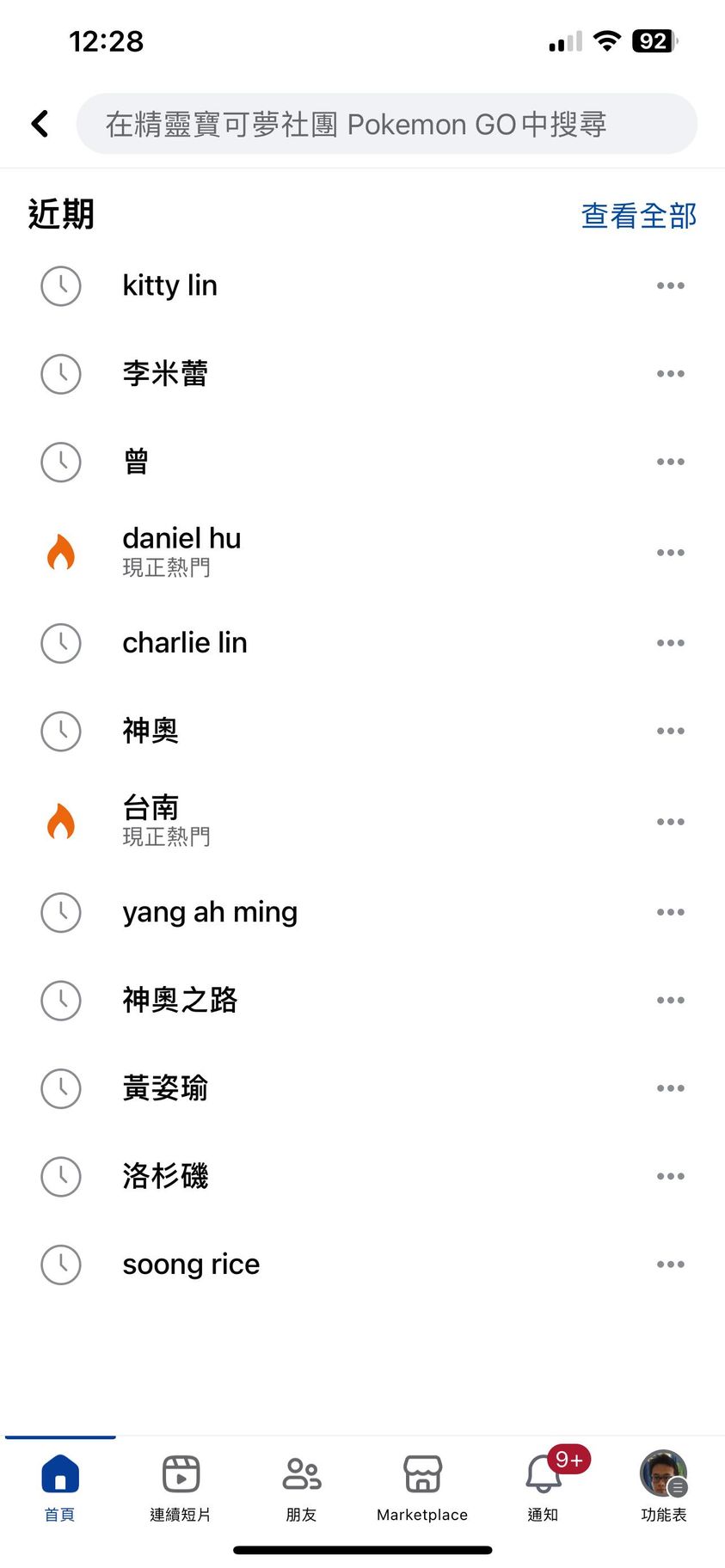Switch to the 連續短片 tab

(181, 1486)
